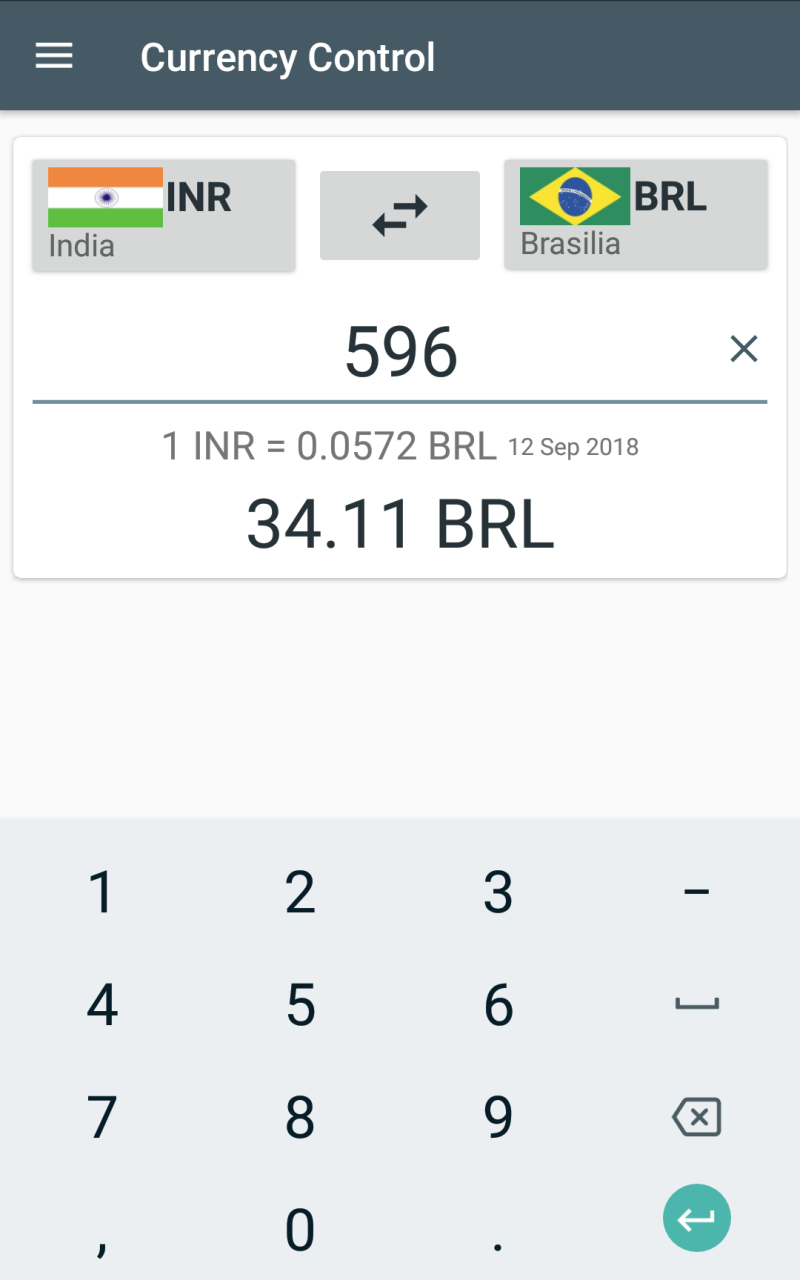Click the Brazilian flag icon
The height and width of the screenshot is (1280, 800).
pyautogui.click(x=573, y=196)
